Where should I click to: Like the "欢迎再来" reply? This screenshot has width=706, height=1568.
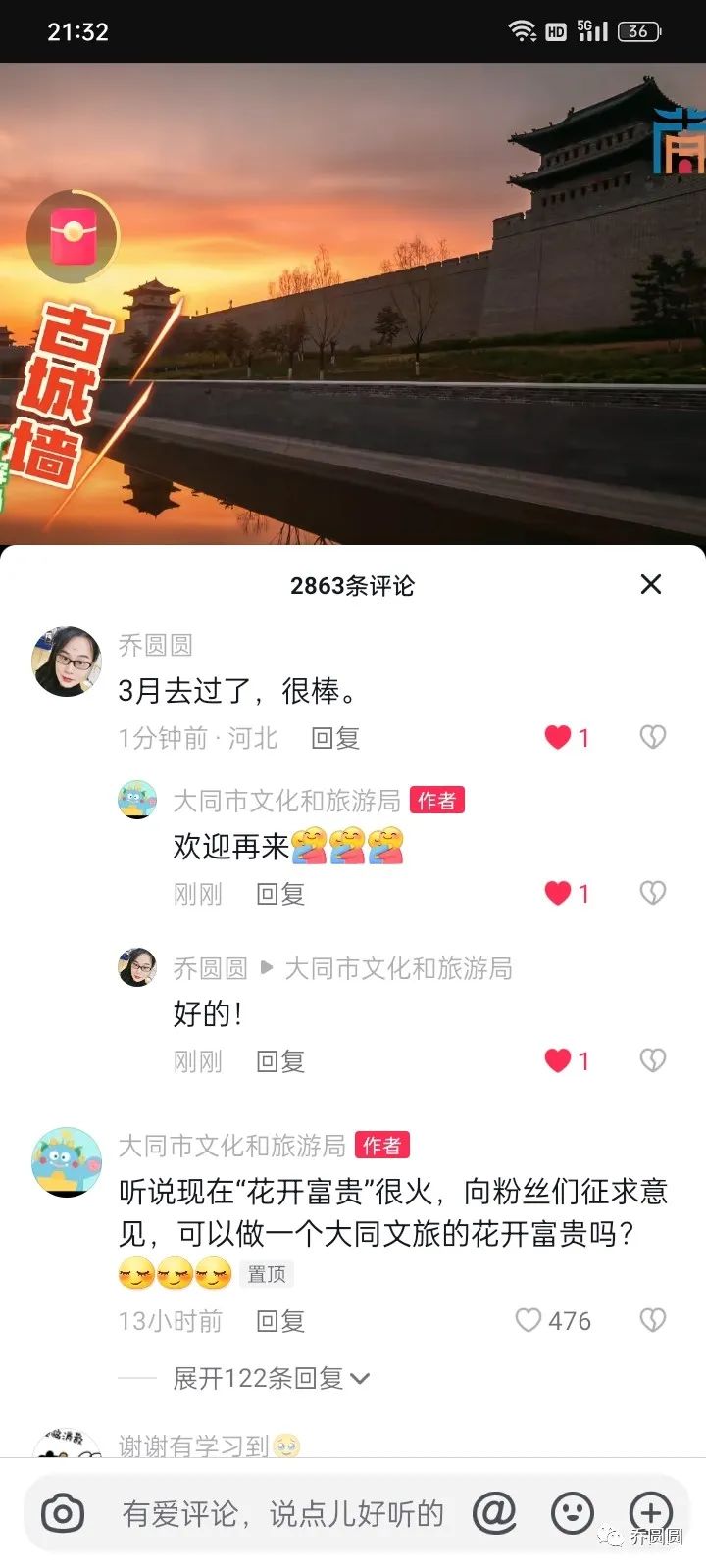coord(558,893)
